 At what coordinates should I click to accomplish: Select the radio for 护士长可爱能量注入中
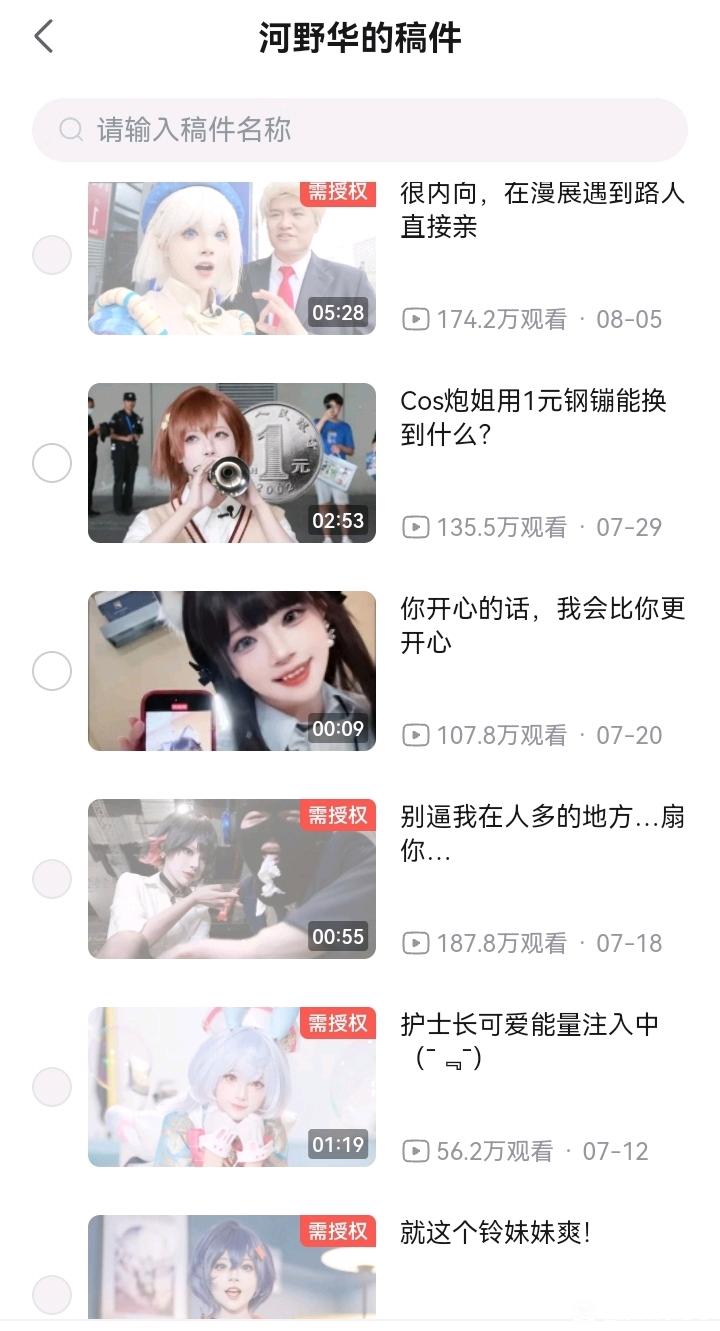click(52, 1087)
